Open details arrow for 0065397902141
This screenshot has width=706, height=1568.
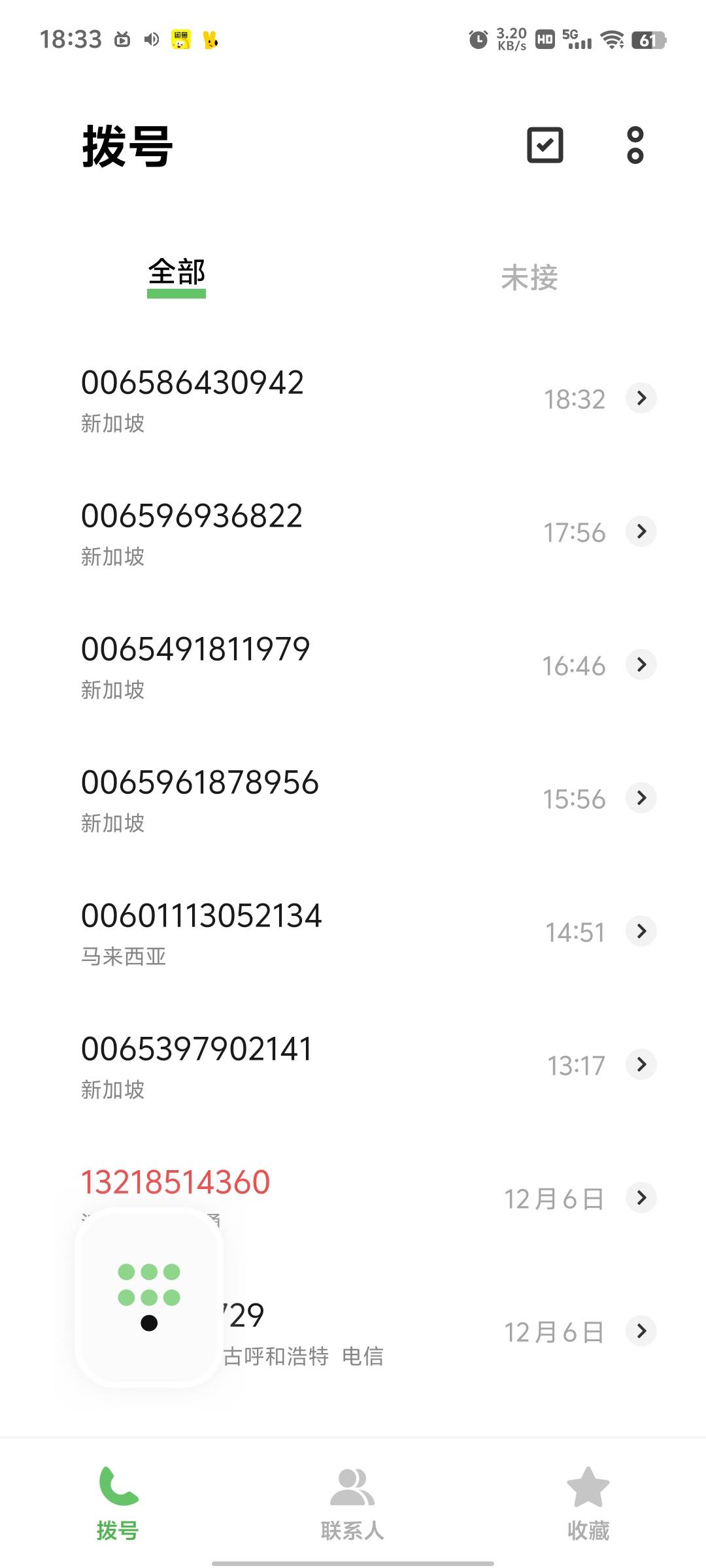(641, 1064)
